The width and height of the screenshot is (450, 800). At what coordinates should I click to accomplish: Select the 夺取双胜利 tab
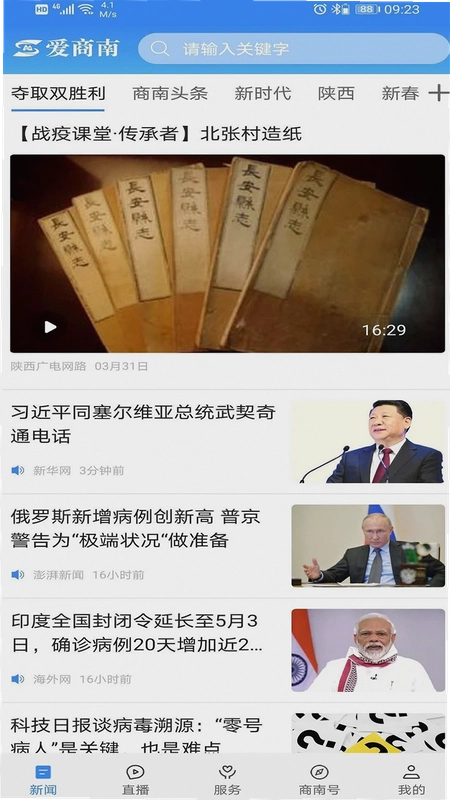(58, 93)
